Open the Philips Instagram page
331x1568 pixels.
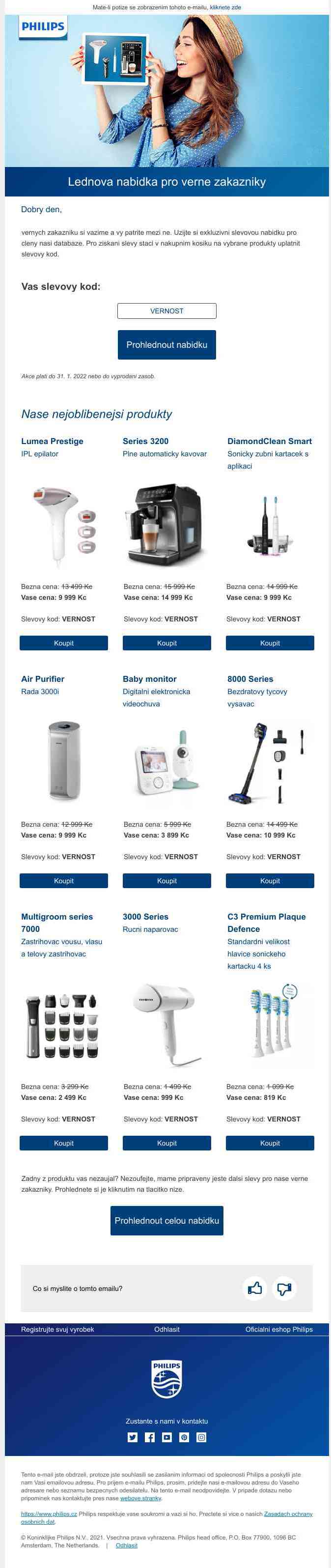201,1437
